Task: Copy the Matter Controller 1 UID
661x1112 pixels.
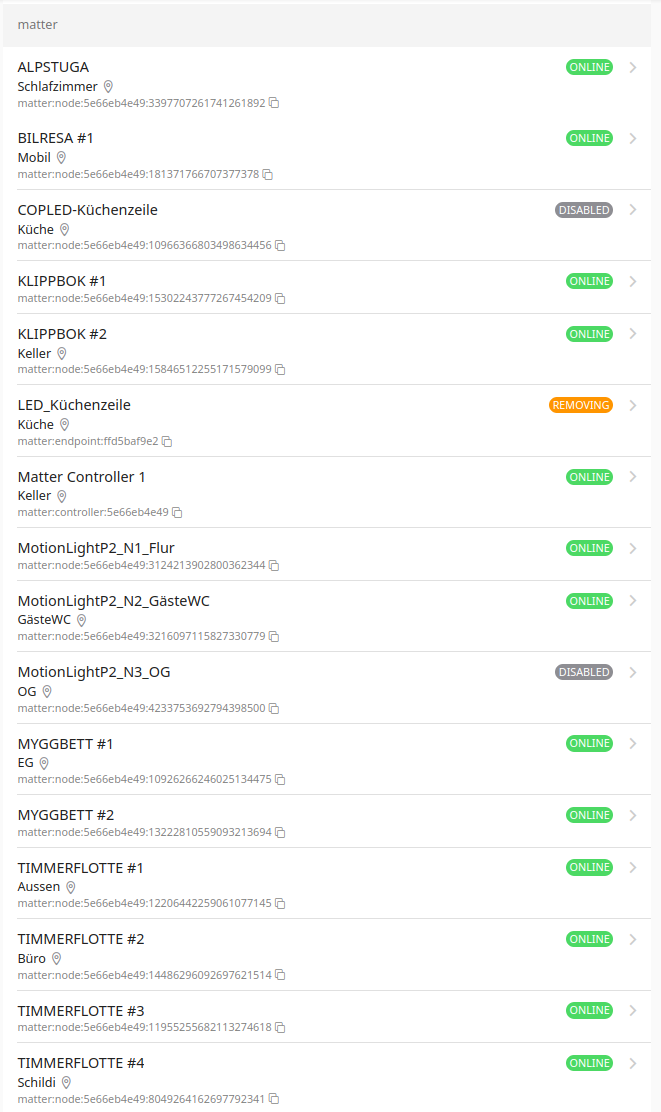Action: coord(177,512)
